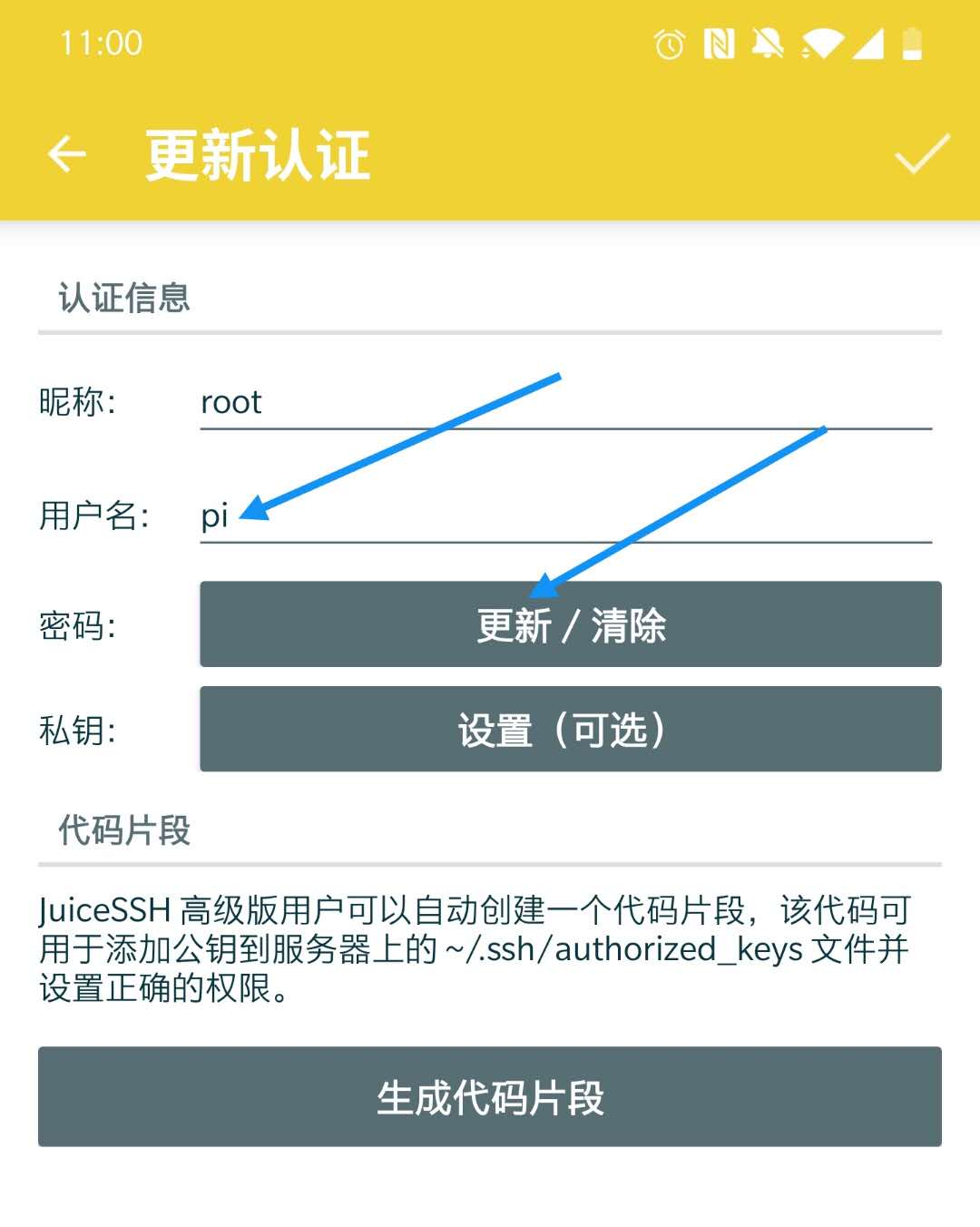
Task: Tap the 11:00 clock in the status bar
Action: coord(100,42)
